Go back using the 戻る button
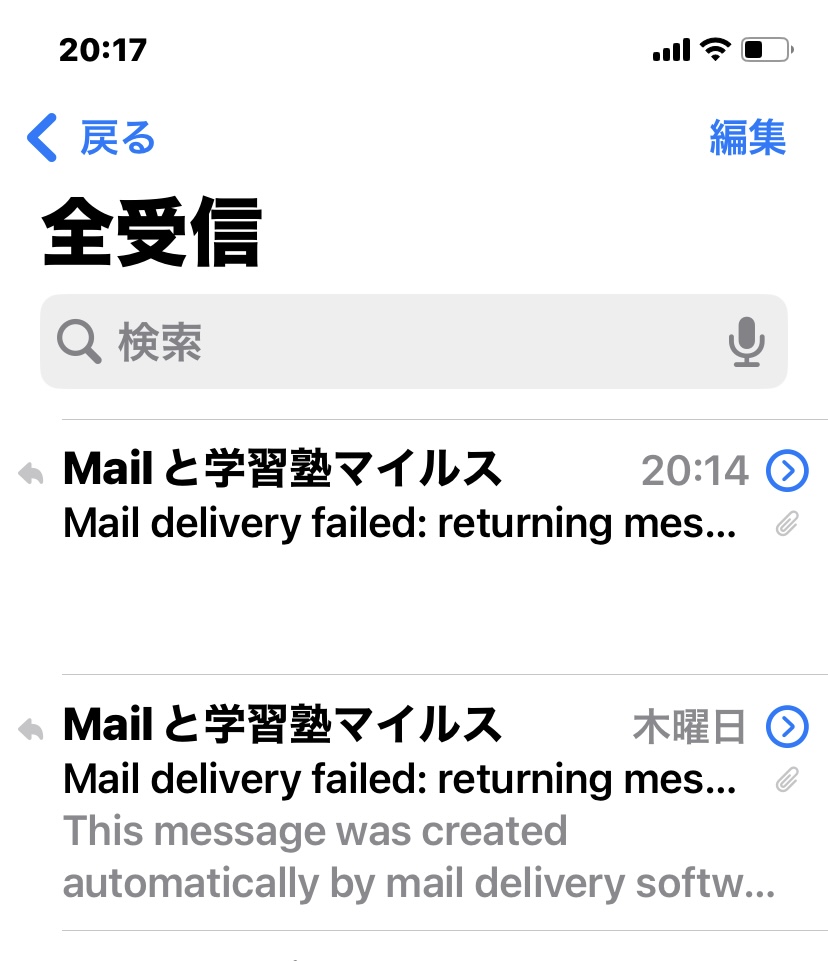 coord(92,138)
